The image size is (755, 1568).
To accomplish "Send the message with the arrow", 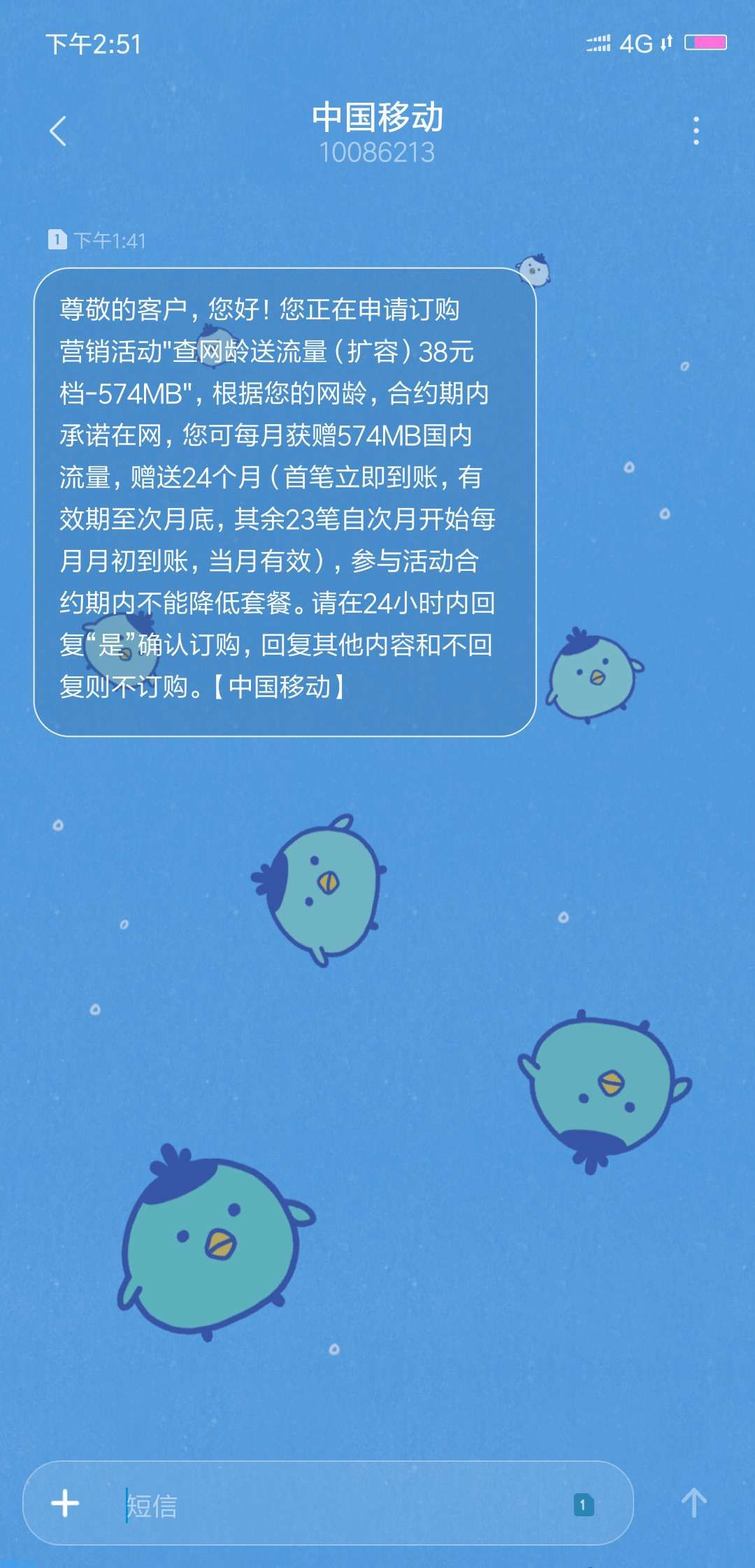I will point(693,1503).
